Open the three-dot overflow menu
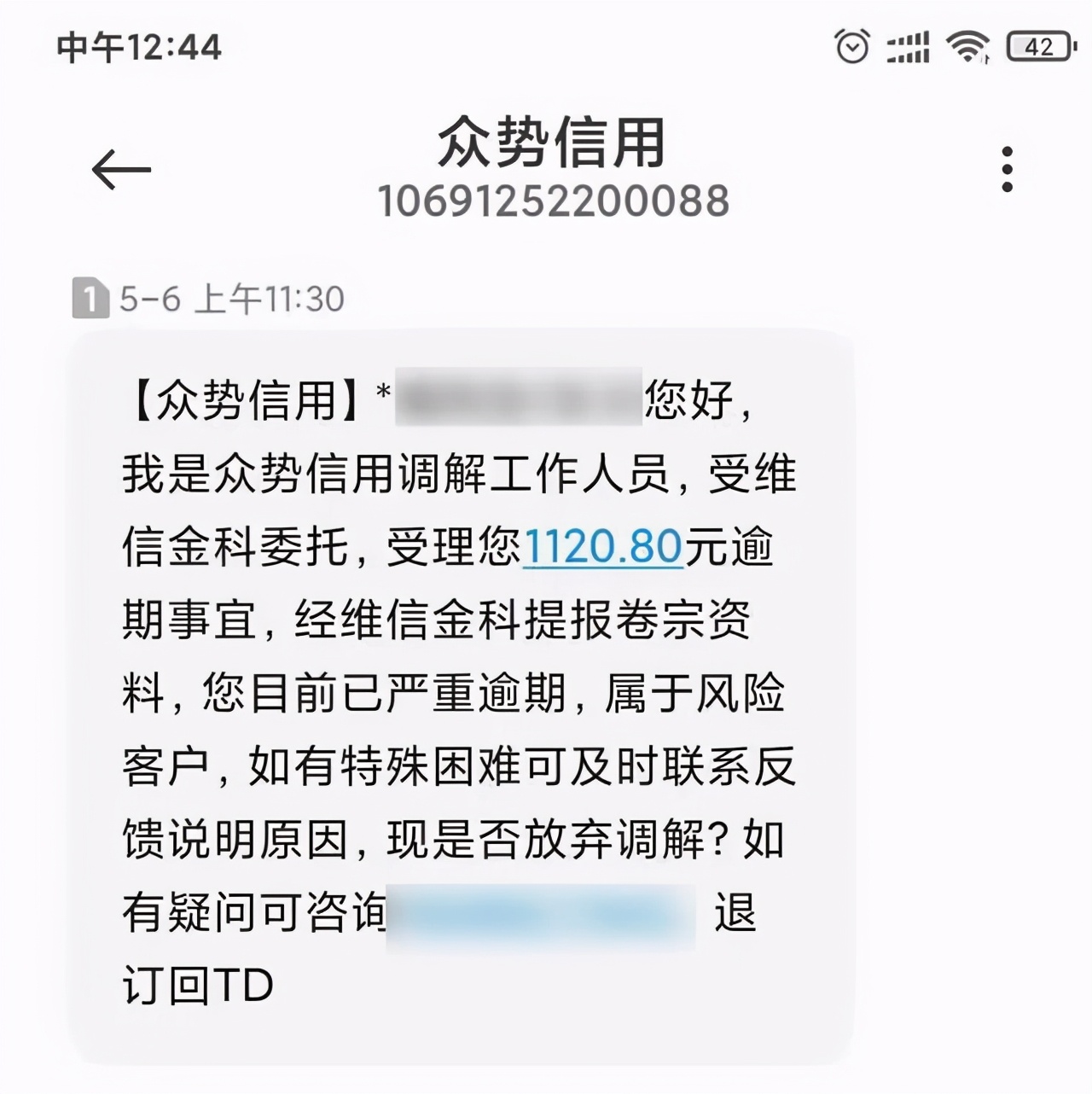This screenshot has height=1094, width=1092. tap(1008, 167)
